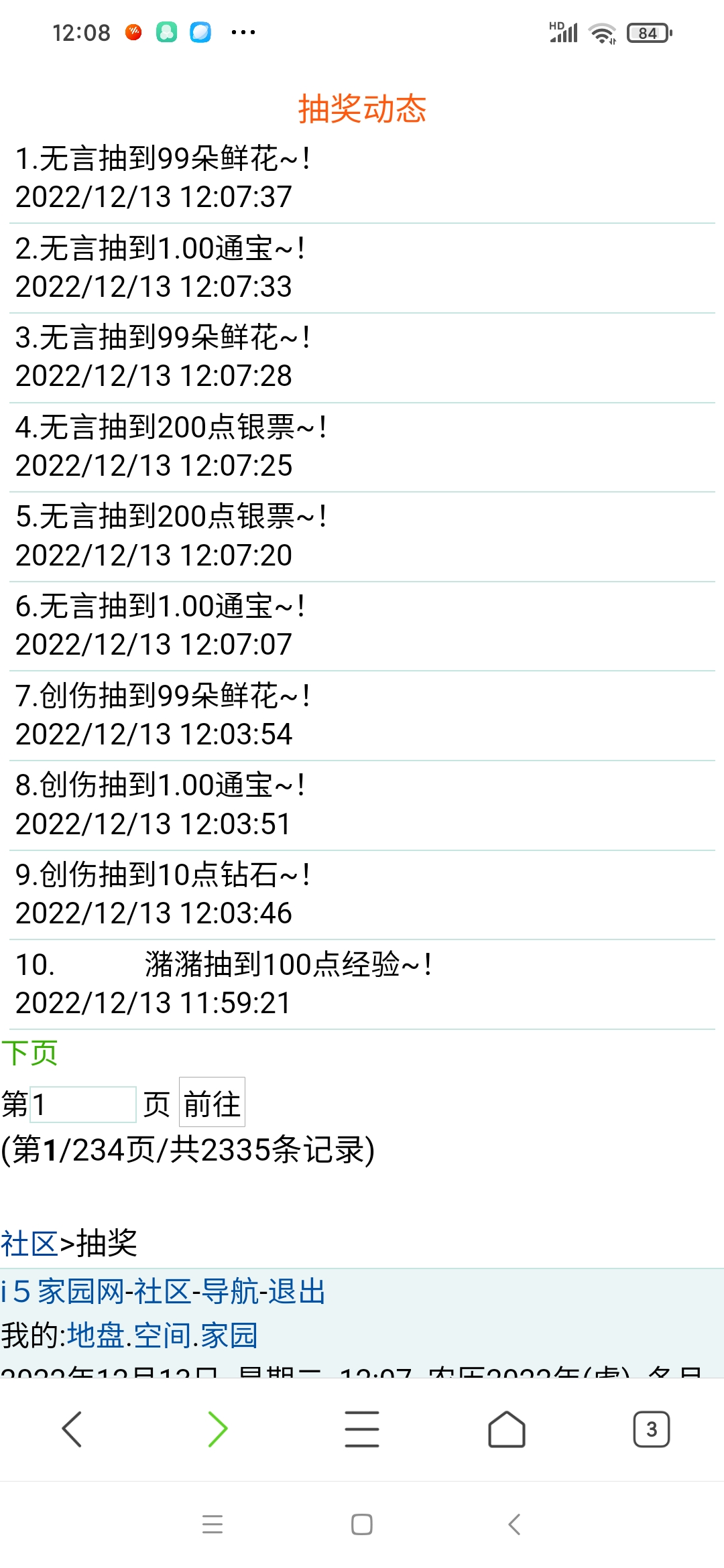
Task: Go to the browser home page
Action: point(507,1429)
